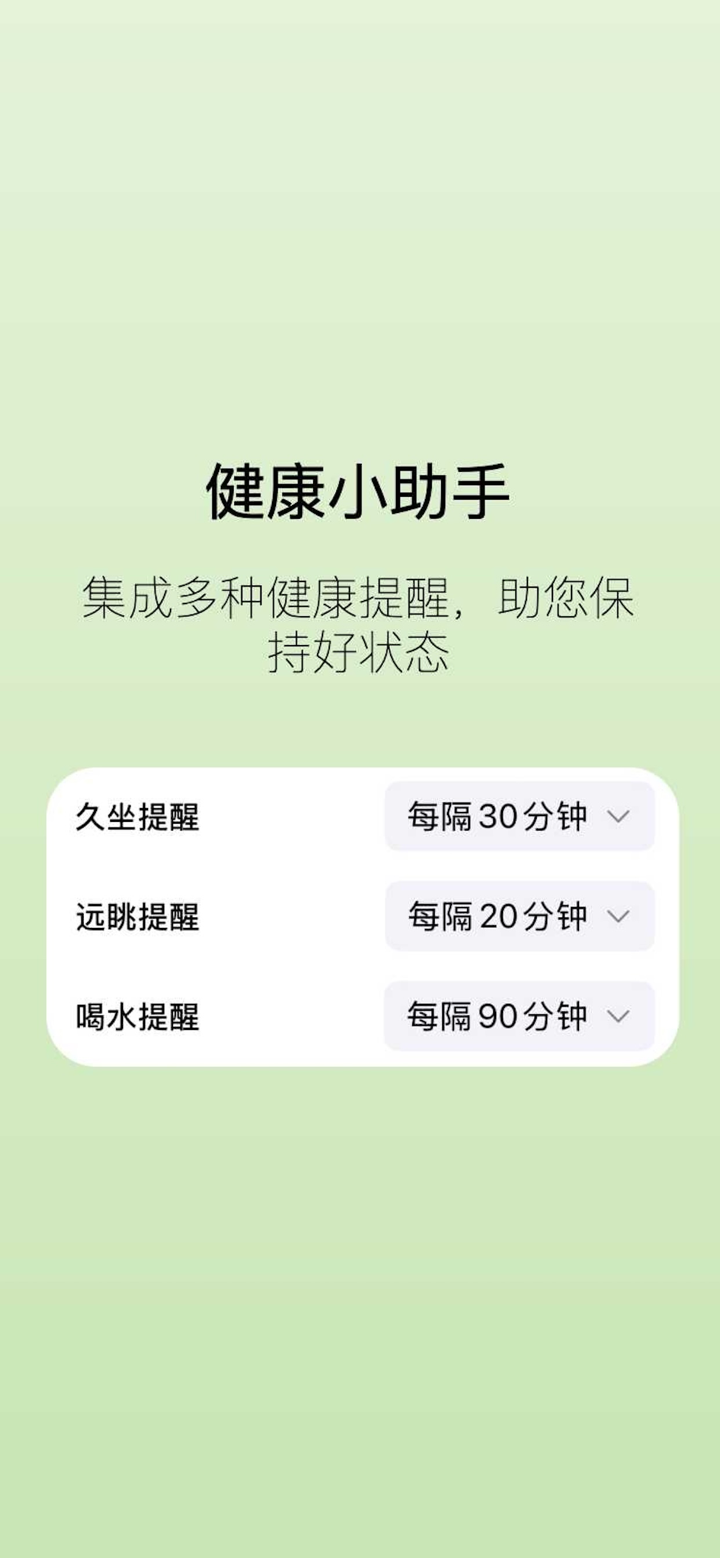Select the 每隔20分钟 selector for eye-rest reminder
Image resolution: width=720 pixels, height=1558 pixels.
[x=518, y=916]
